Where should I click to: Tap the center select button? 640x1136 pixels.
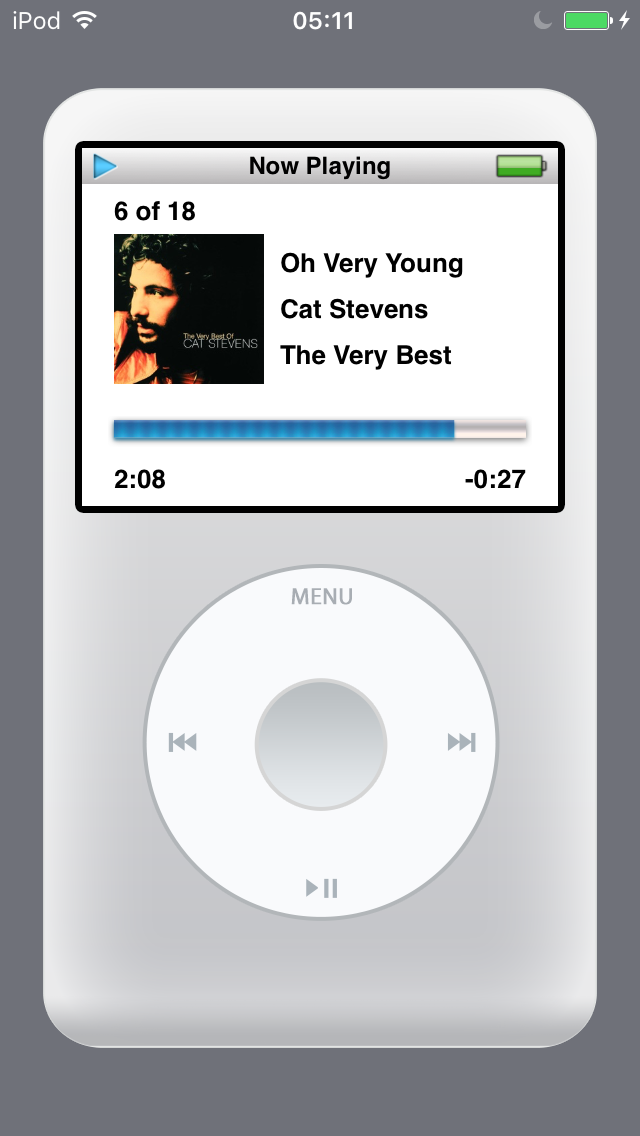pos(321,744)
